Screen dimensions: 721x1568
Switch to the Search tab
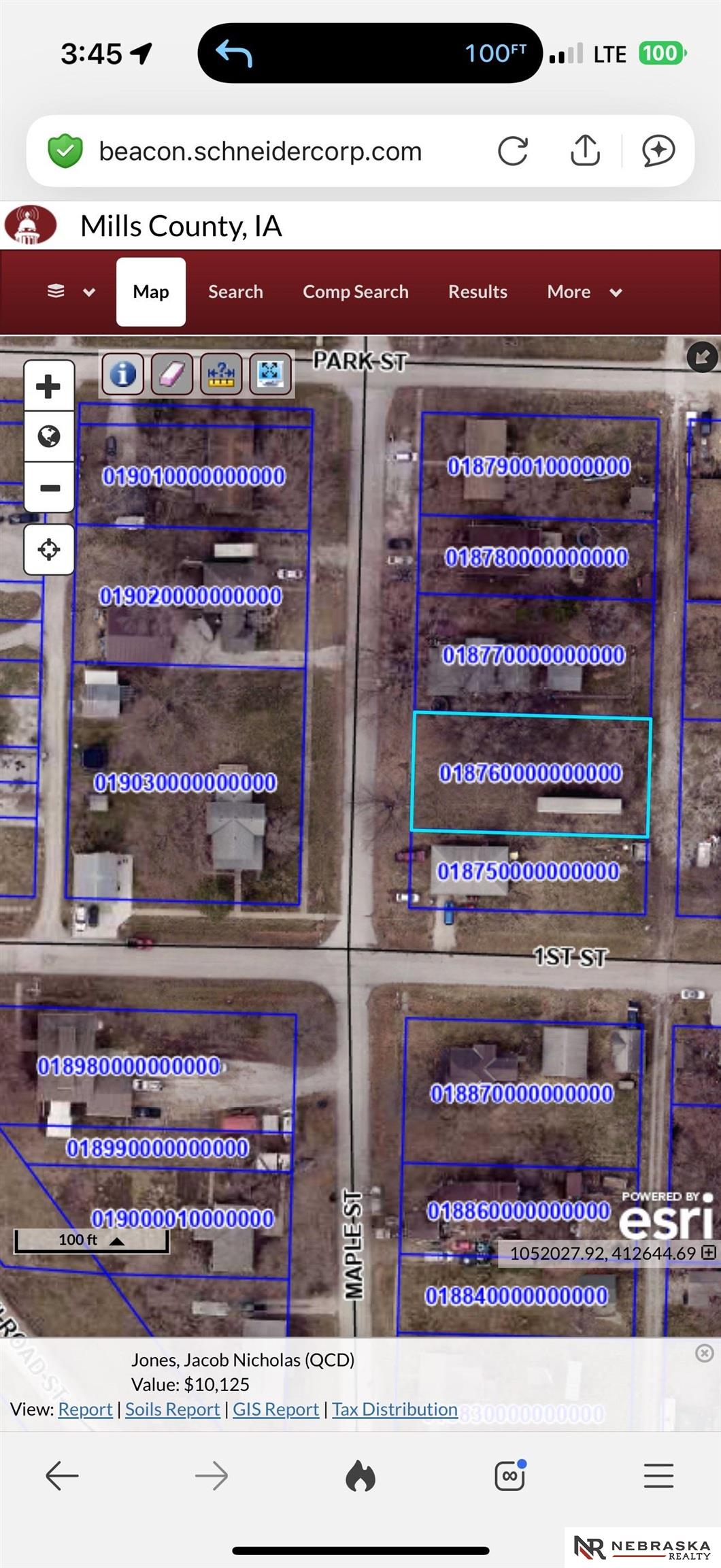[235, 292]
